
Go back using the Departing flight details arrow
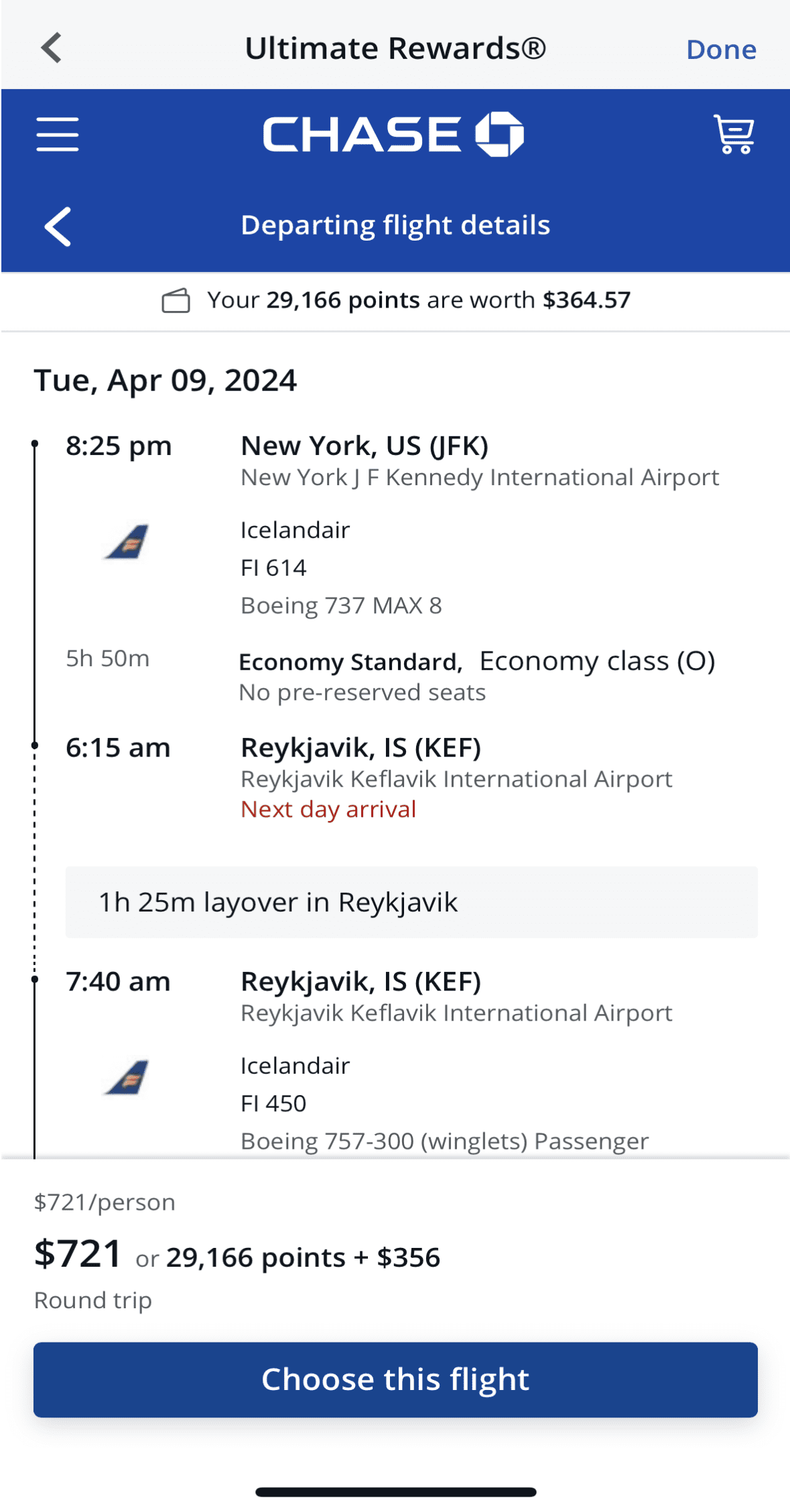tap(58, 227)
